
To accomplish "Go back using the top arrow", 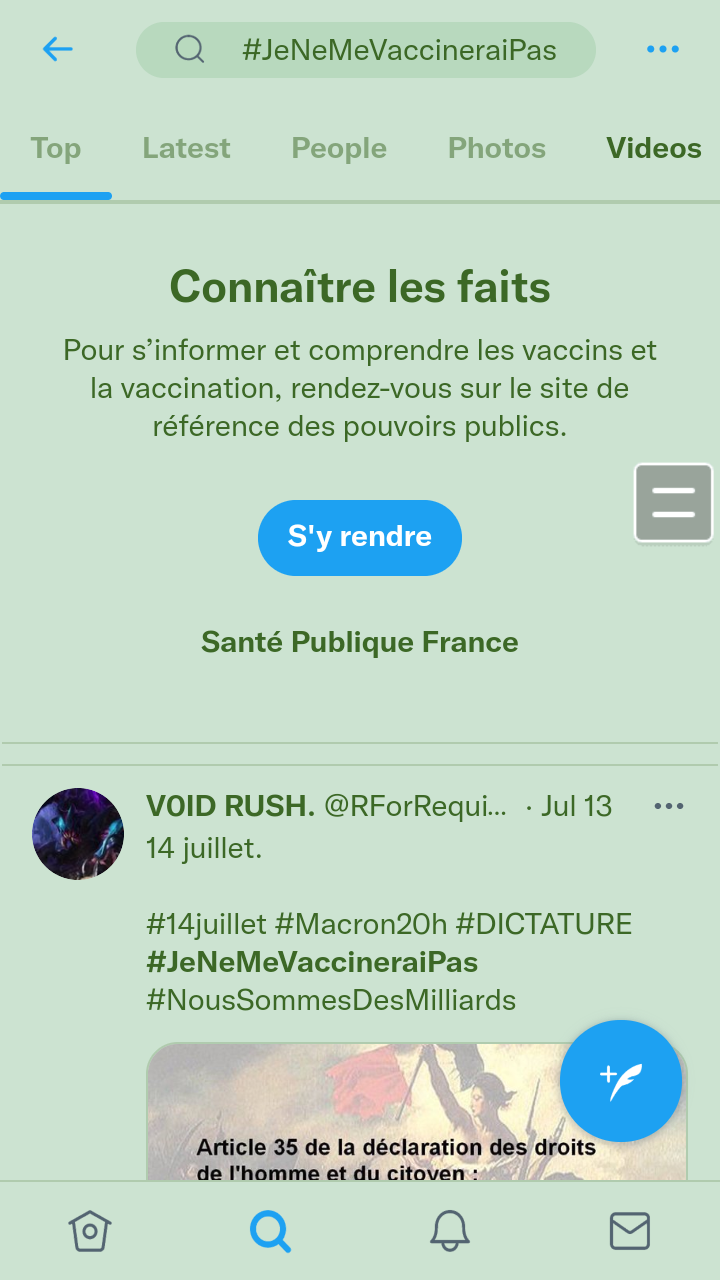I will pos(58,49).
